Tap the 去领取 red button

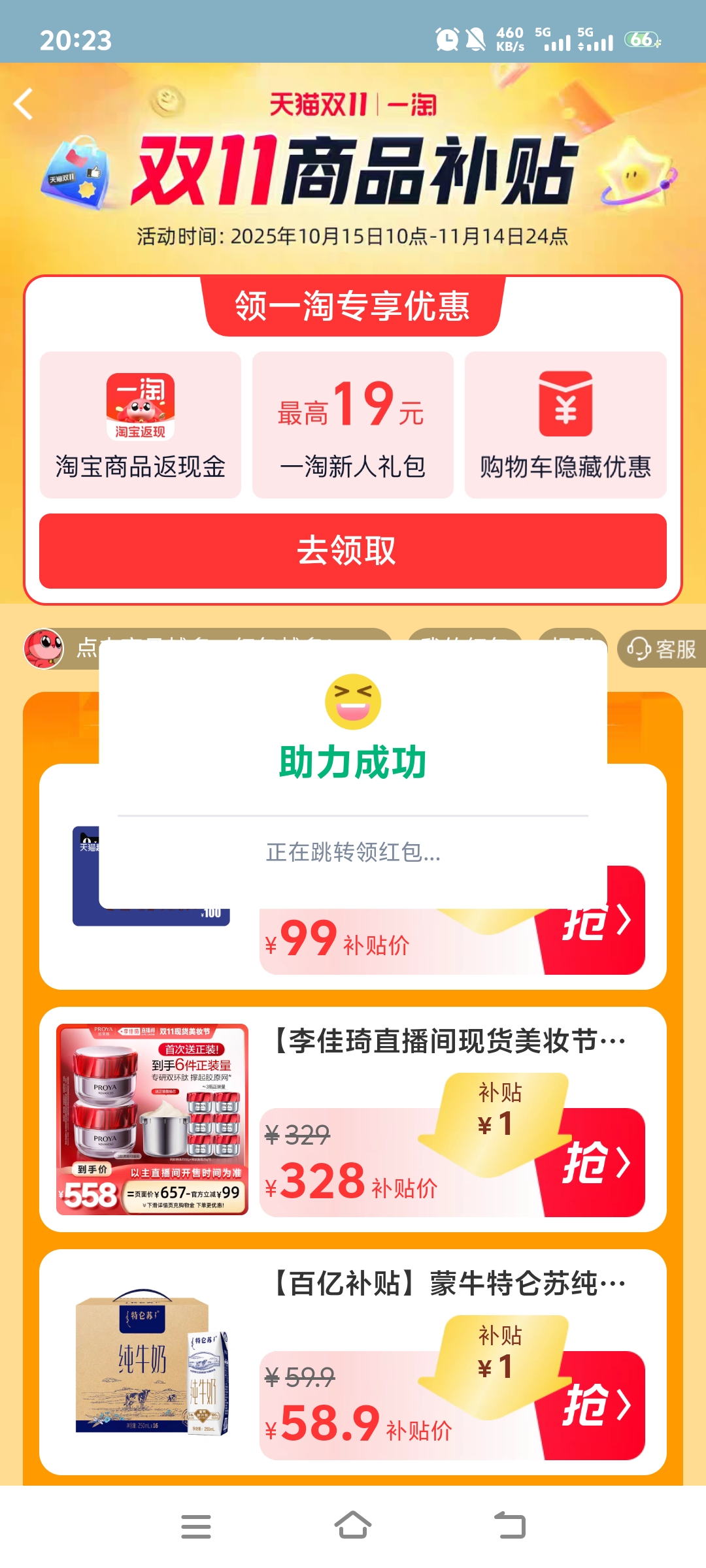coord(353,551)
